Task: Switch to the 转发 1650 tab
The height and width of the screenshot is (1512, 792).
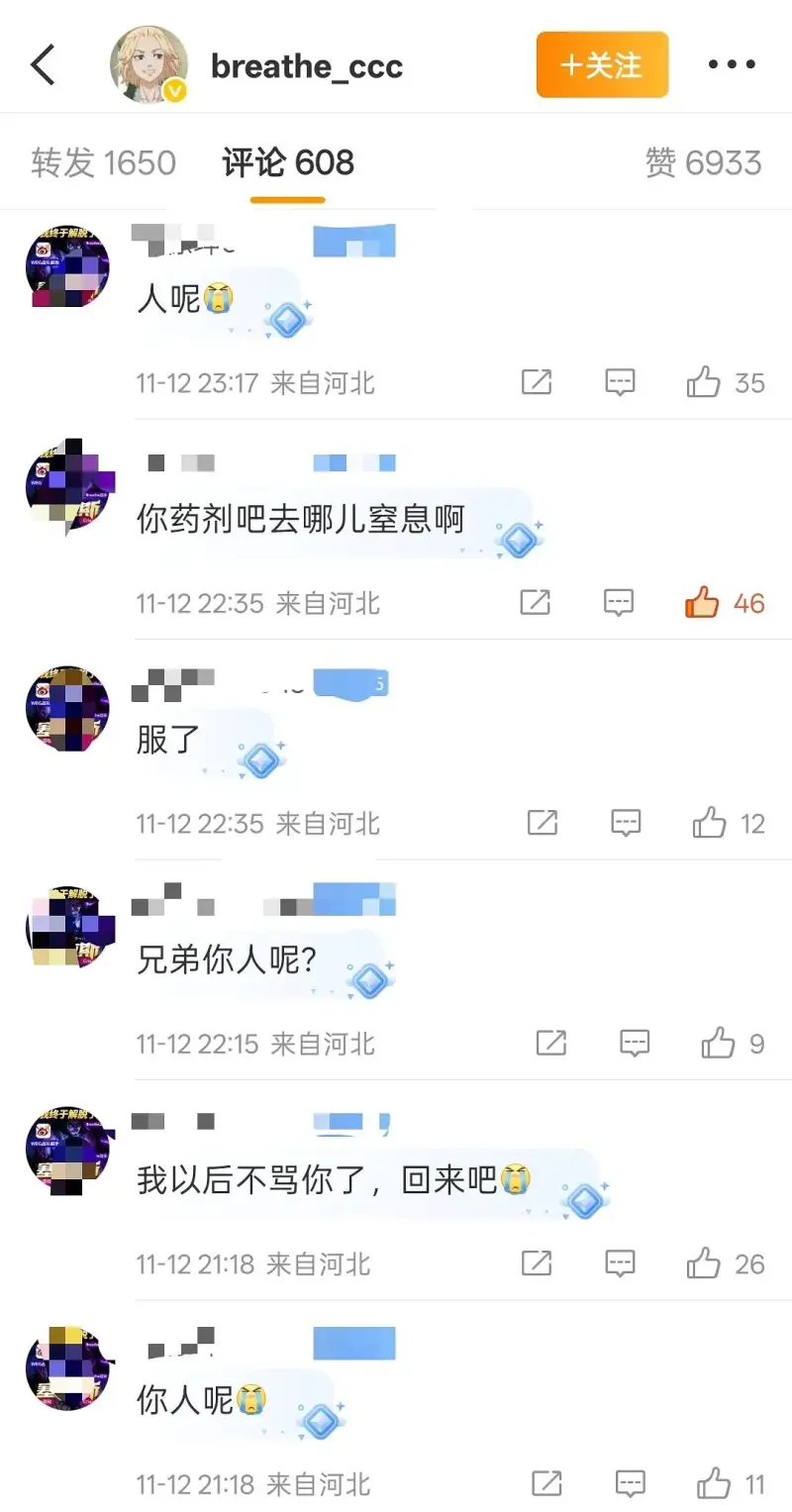Action: click(x=103, y=163)
